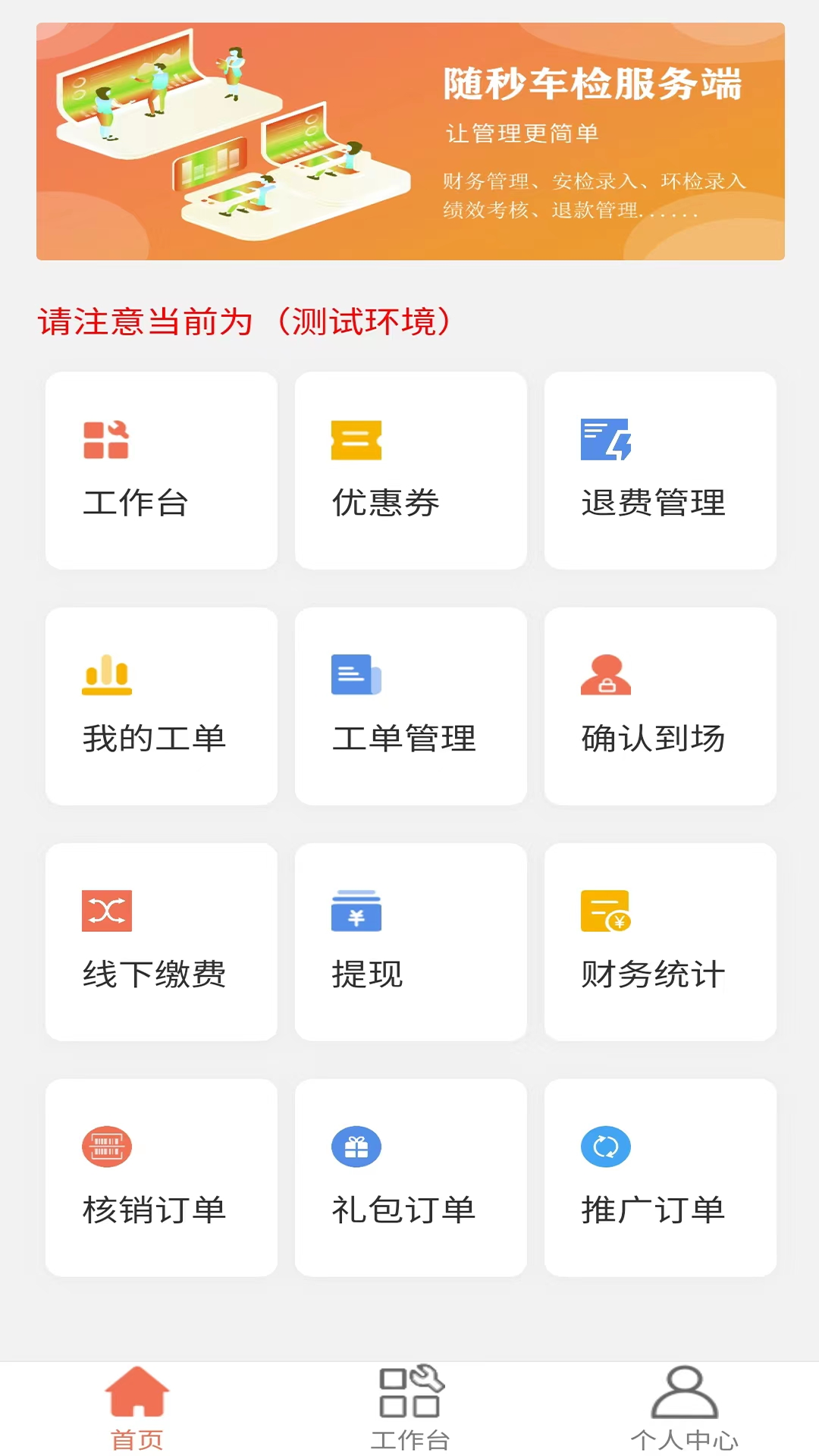This screenshot has width=819, height=1456.
Task: Open the 优惠券 coupon icon
Action: click(410, 470)
